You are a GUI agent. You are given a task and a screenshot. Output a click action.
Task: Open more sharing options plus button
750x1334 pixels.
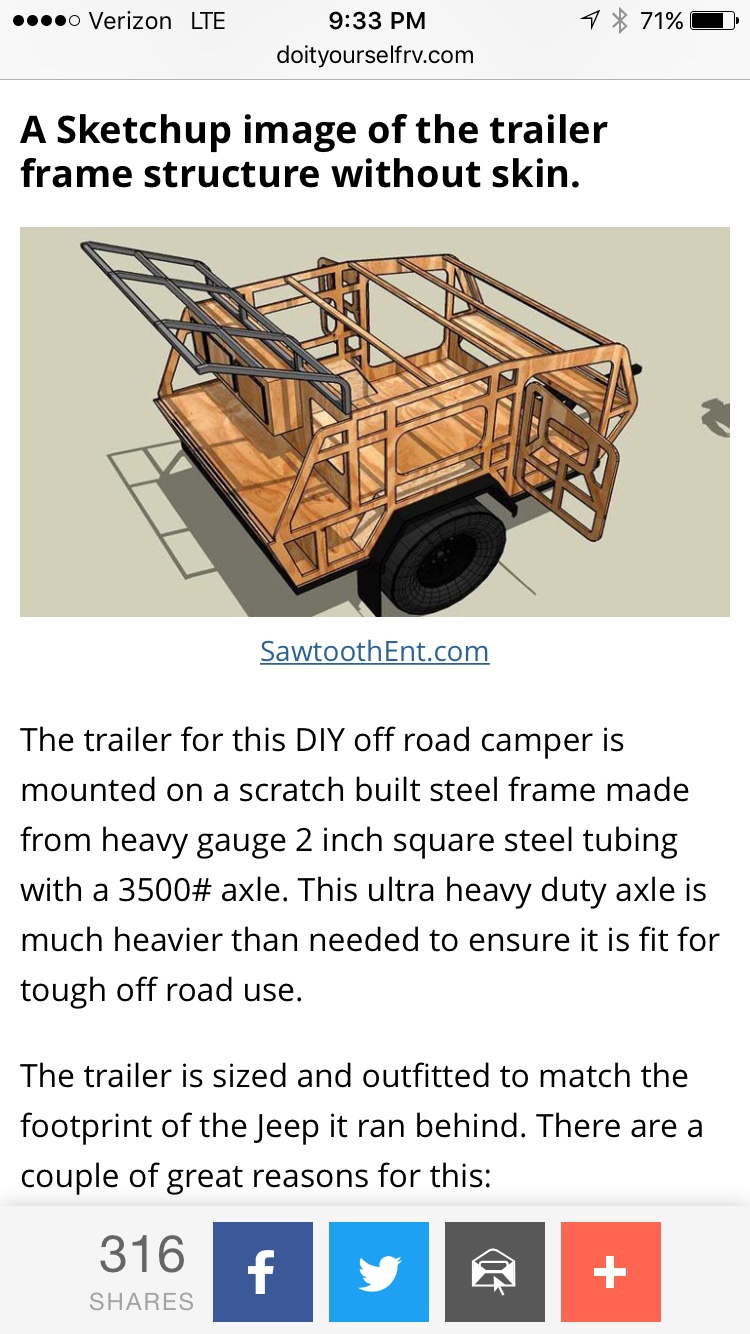pos(610,1272)
